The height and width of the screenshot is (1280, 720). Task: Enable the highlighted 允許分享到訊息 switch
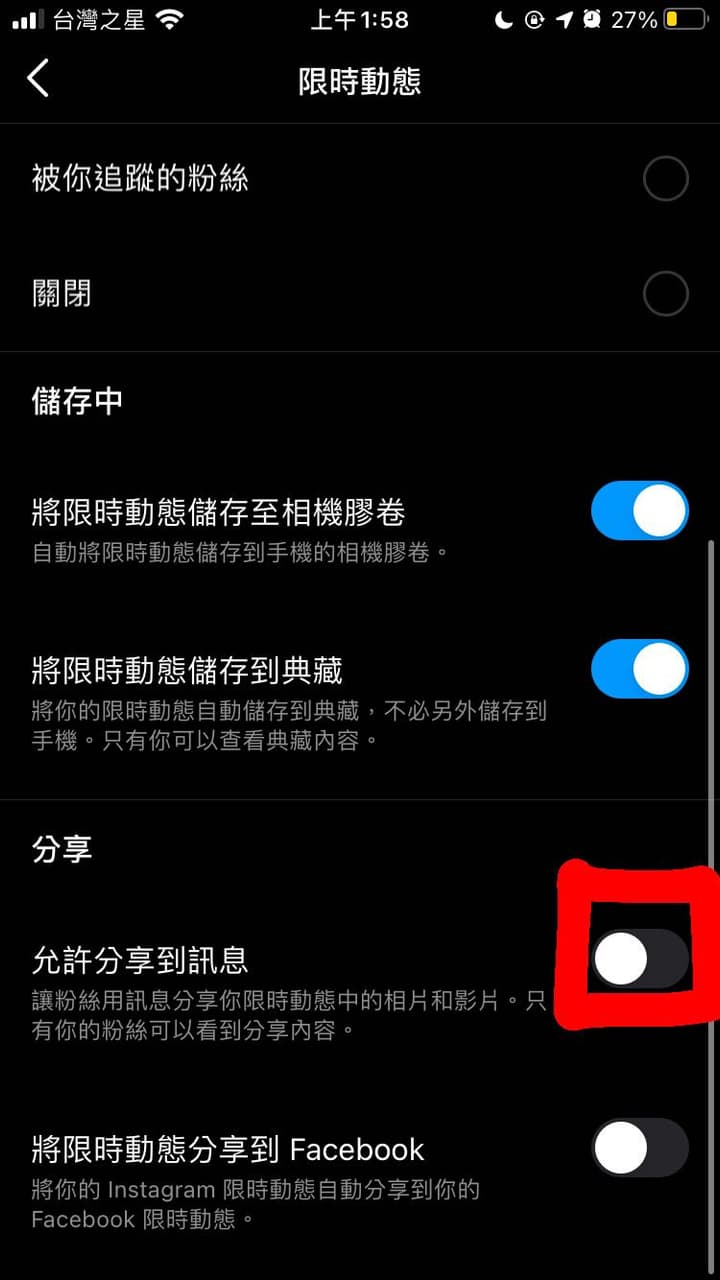point(638,957)
